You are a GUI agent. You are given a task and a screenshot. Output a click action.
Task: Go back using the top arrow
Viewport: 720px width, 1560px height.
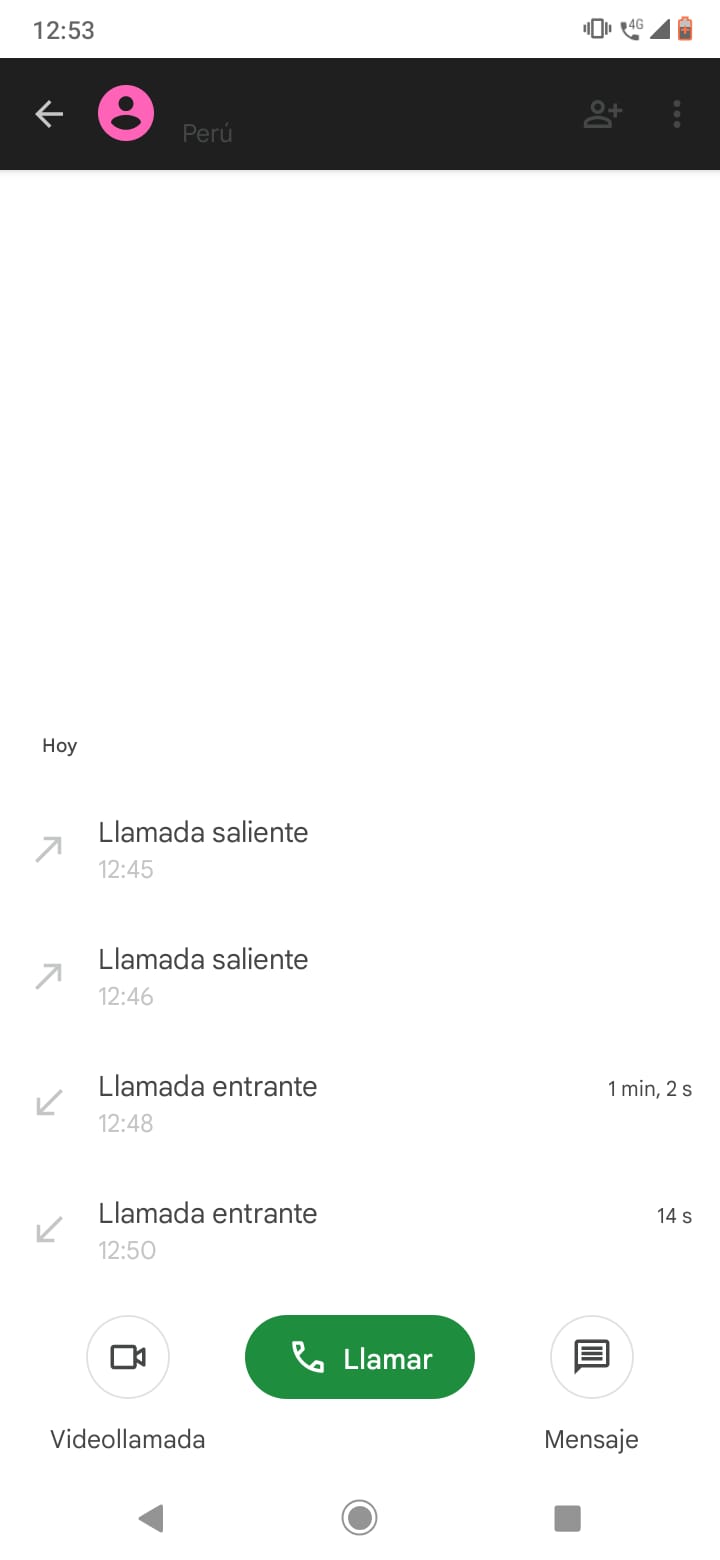click(49, 114)
